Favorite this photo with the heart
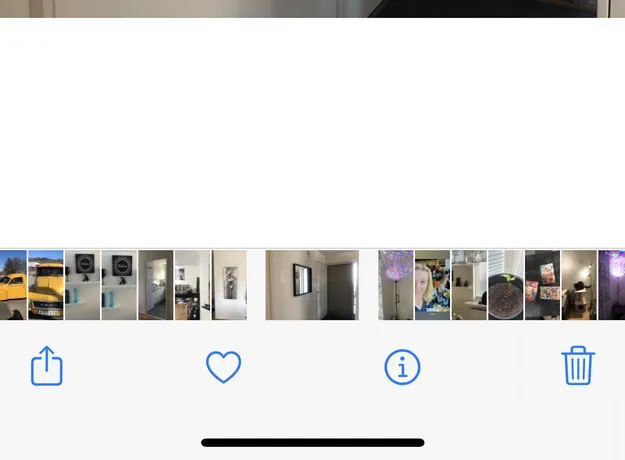Screen dimensions: 625x460 click(x=223, y=367)
